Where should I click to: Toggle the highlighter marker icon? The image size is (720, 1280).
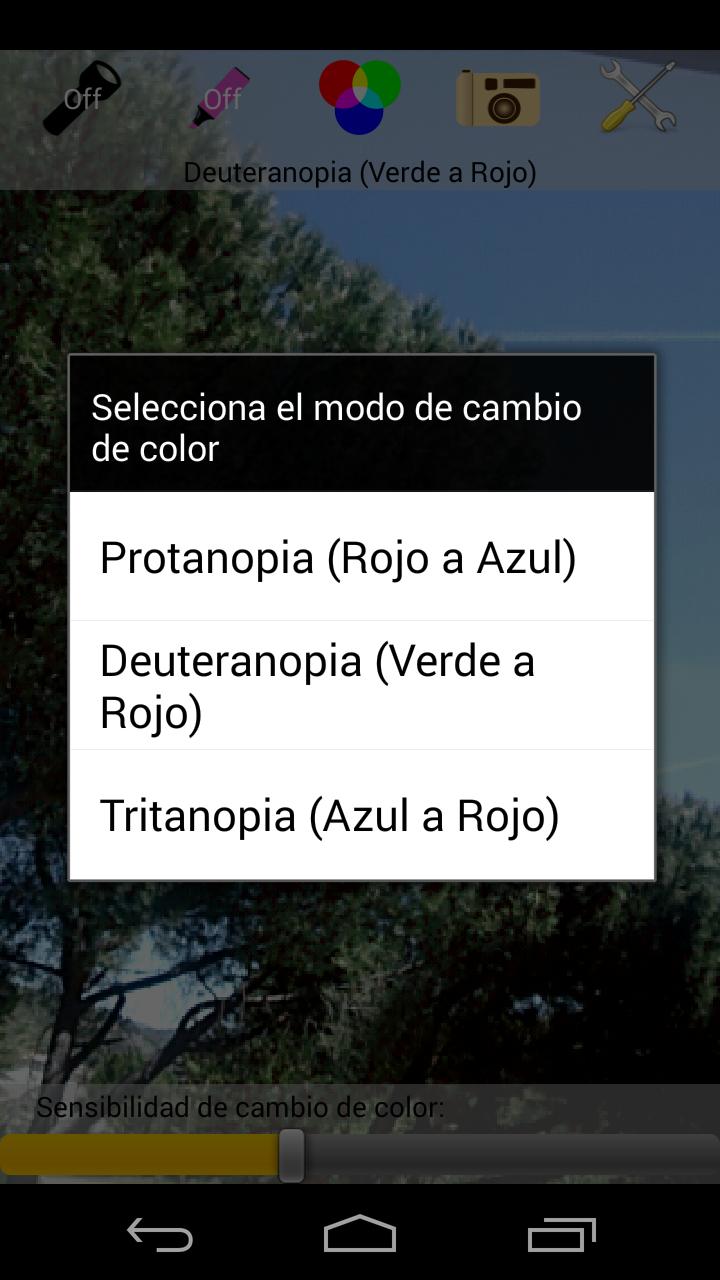[x=220, y=97]
